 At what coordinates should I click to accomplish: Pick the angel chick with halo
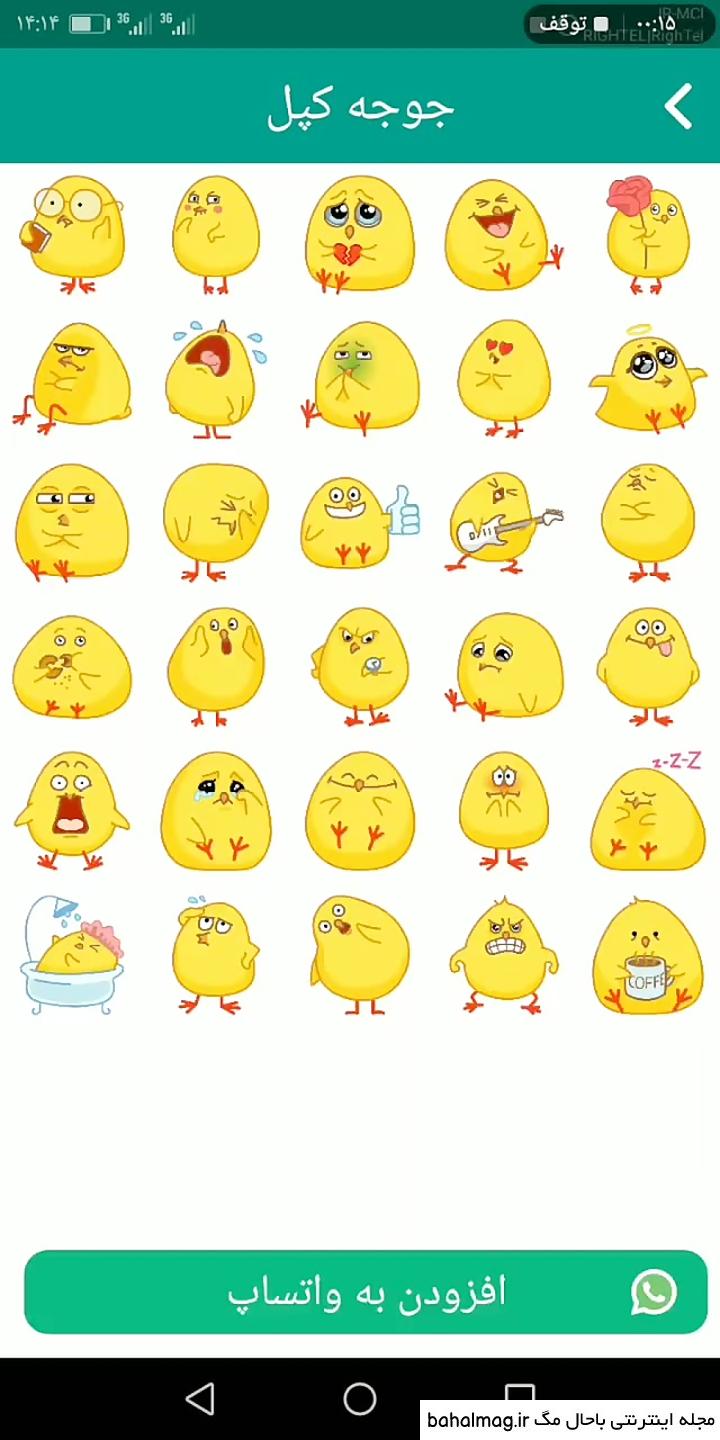648,382
